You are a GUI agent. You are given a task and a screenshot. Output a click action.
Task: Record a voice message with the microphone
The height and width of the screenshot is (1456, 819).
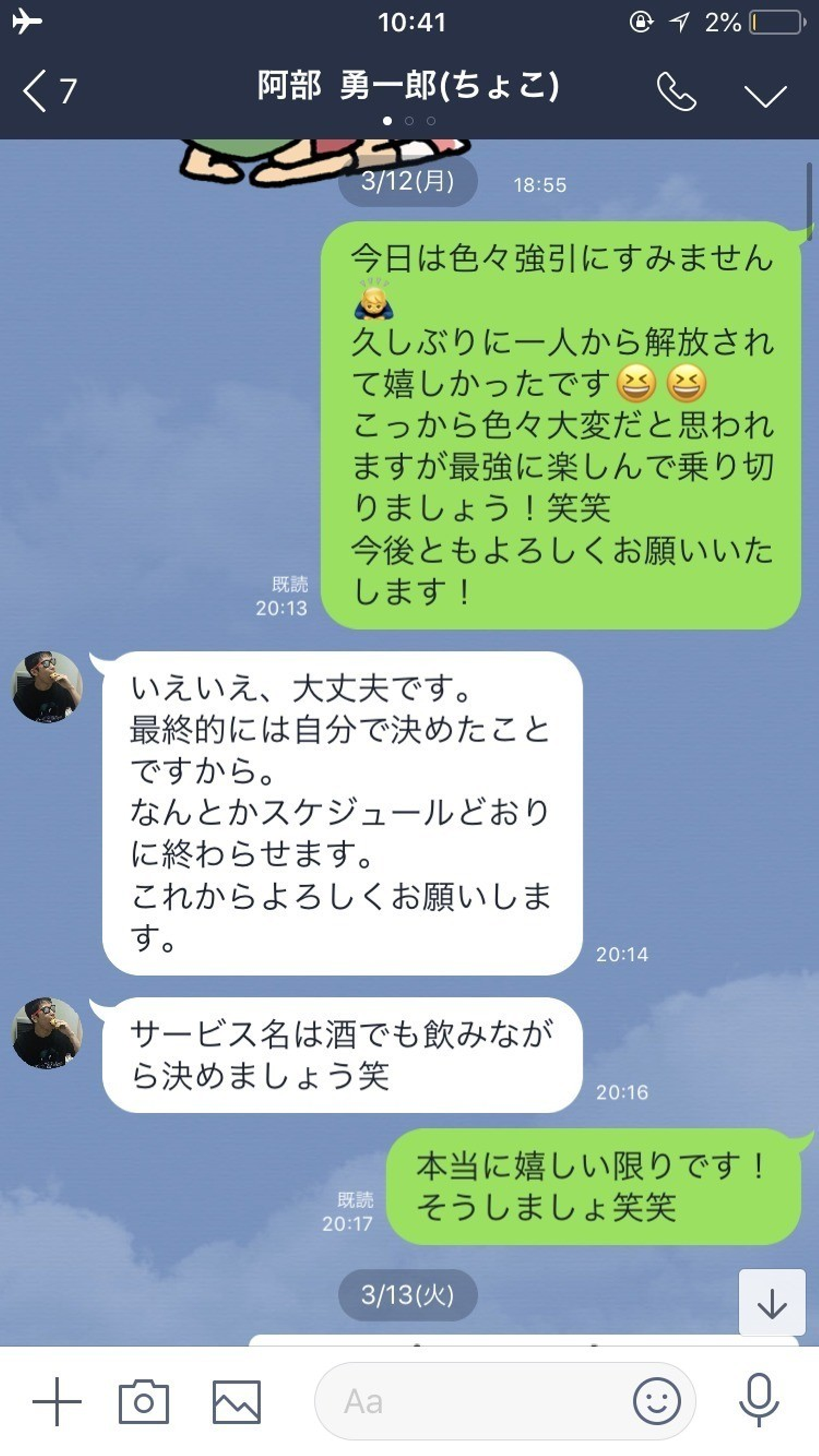click(758, 1401)
